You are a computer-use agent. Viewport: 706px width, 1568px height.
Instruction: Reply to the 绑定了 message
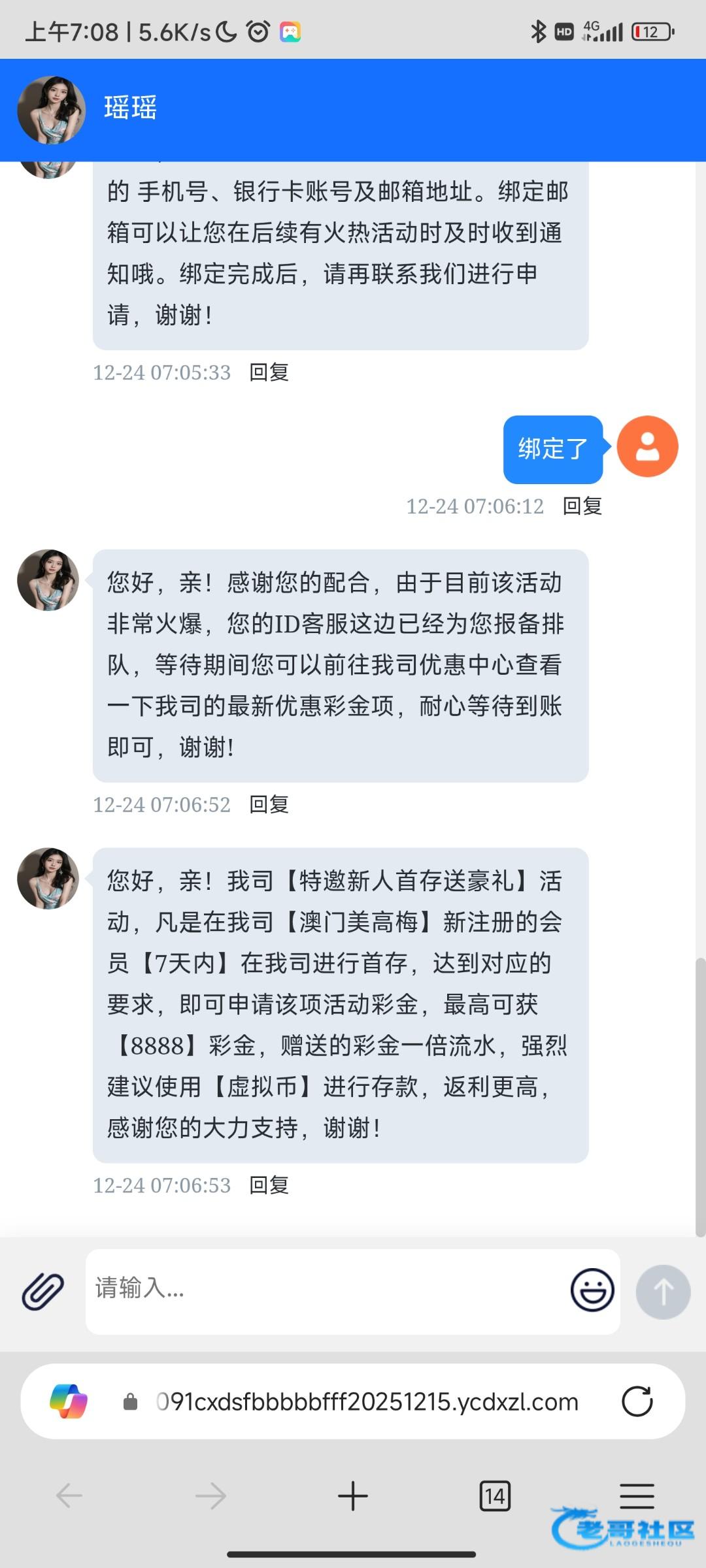pyautogui.click(x=582, y=506)
